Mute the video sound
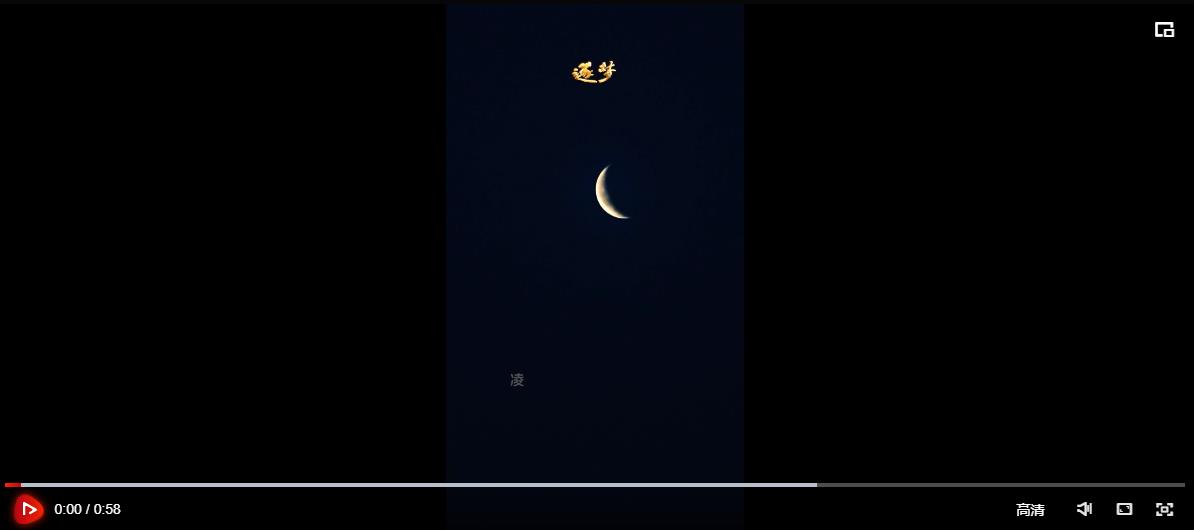Image resolution: width=1194 pixels, height=530 pixels. click(x=1084, y=509)
